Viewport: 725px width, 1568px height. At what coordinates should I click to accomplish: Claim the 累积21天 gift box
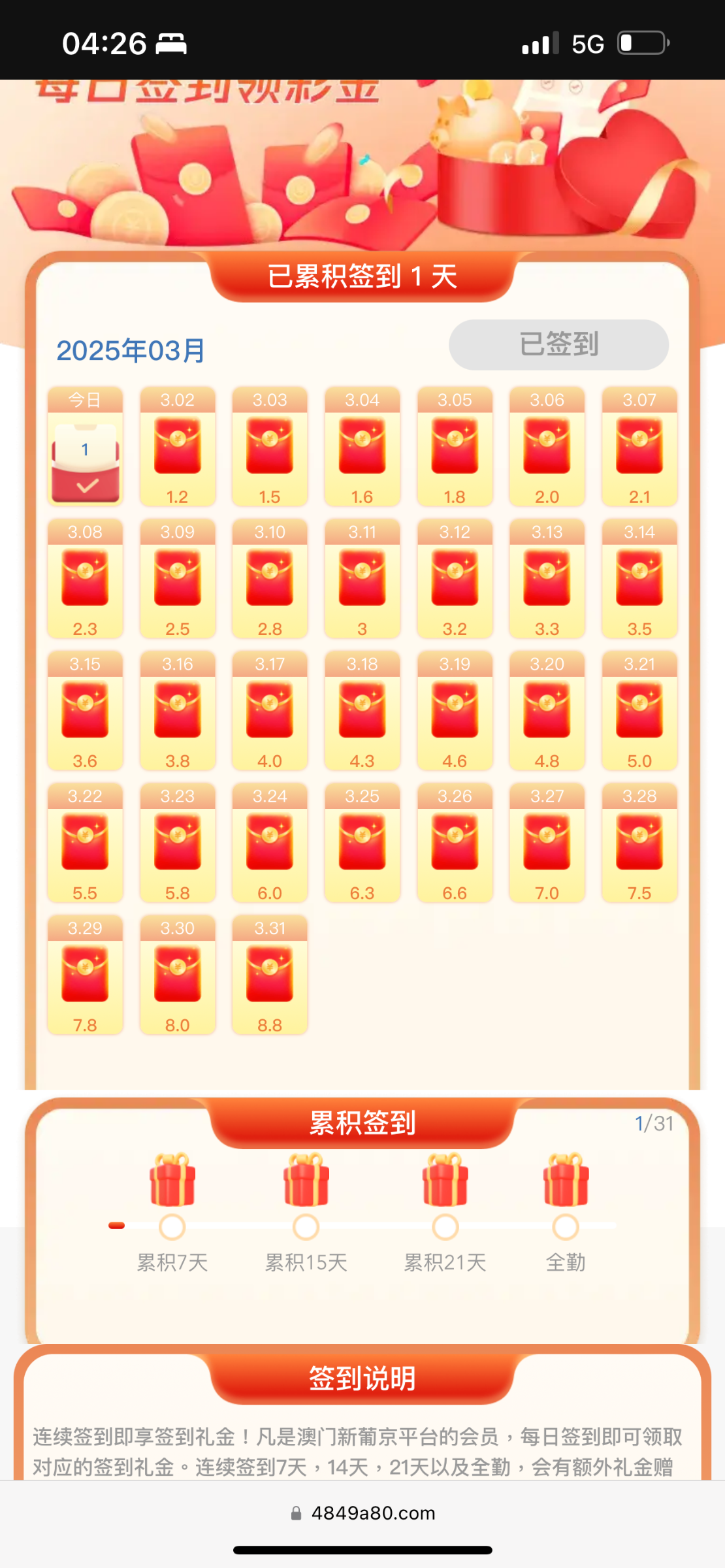(445, 1180)
